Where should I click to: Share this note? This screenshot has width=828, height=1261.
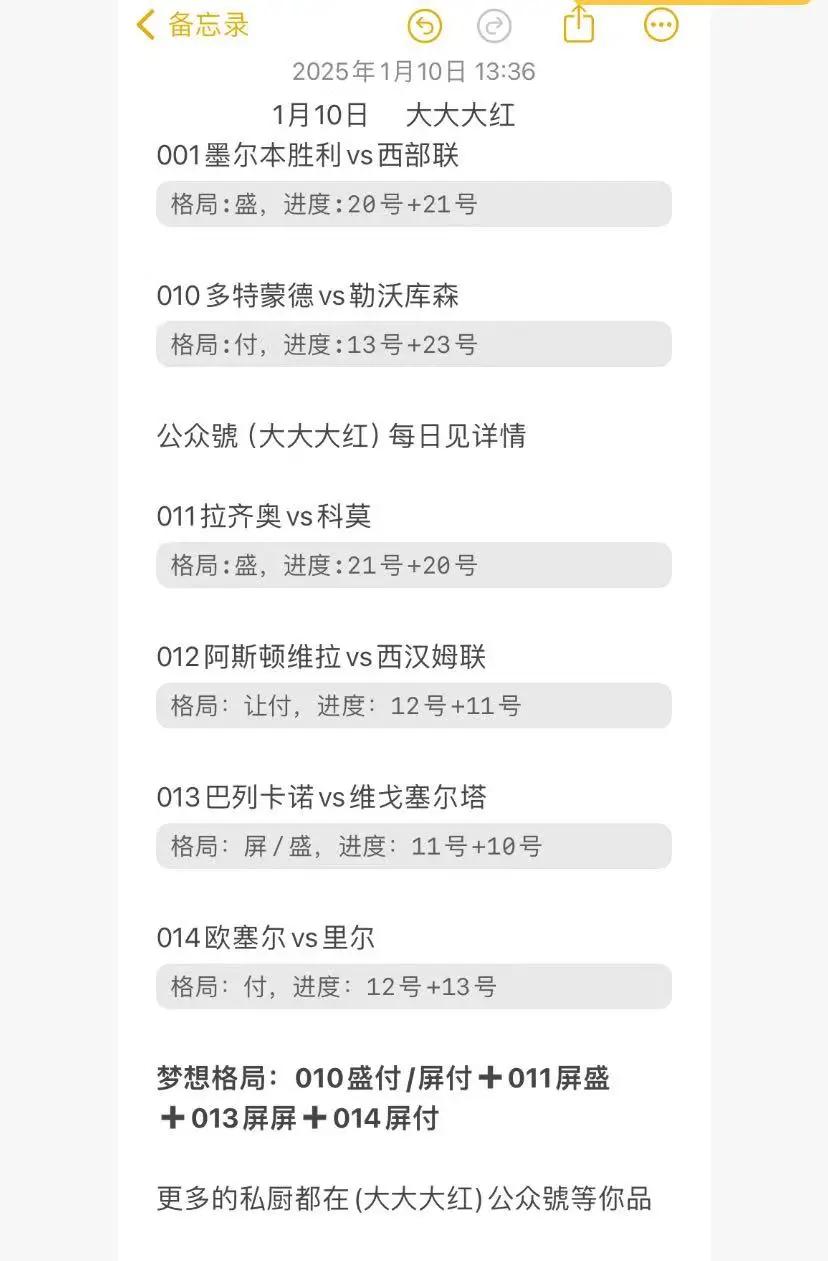(x=579, y=24)
